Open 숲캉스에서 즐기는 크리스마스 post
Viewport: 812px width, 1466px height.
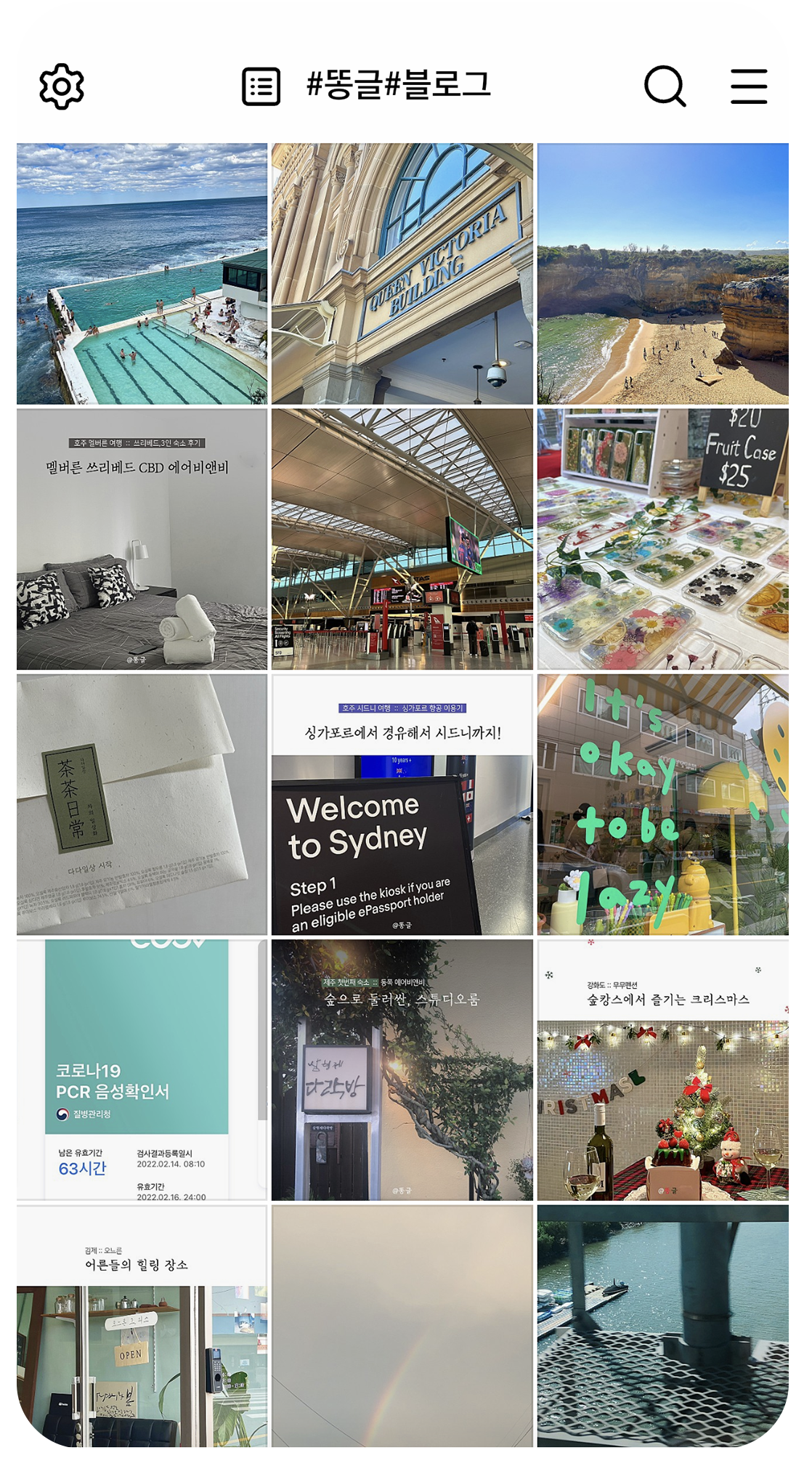coord(662,1069)
